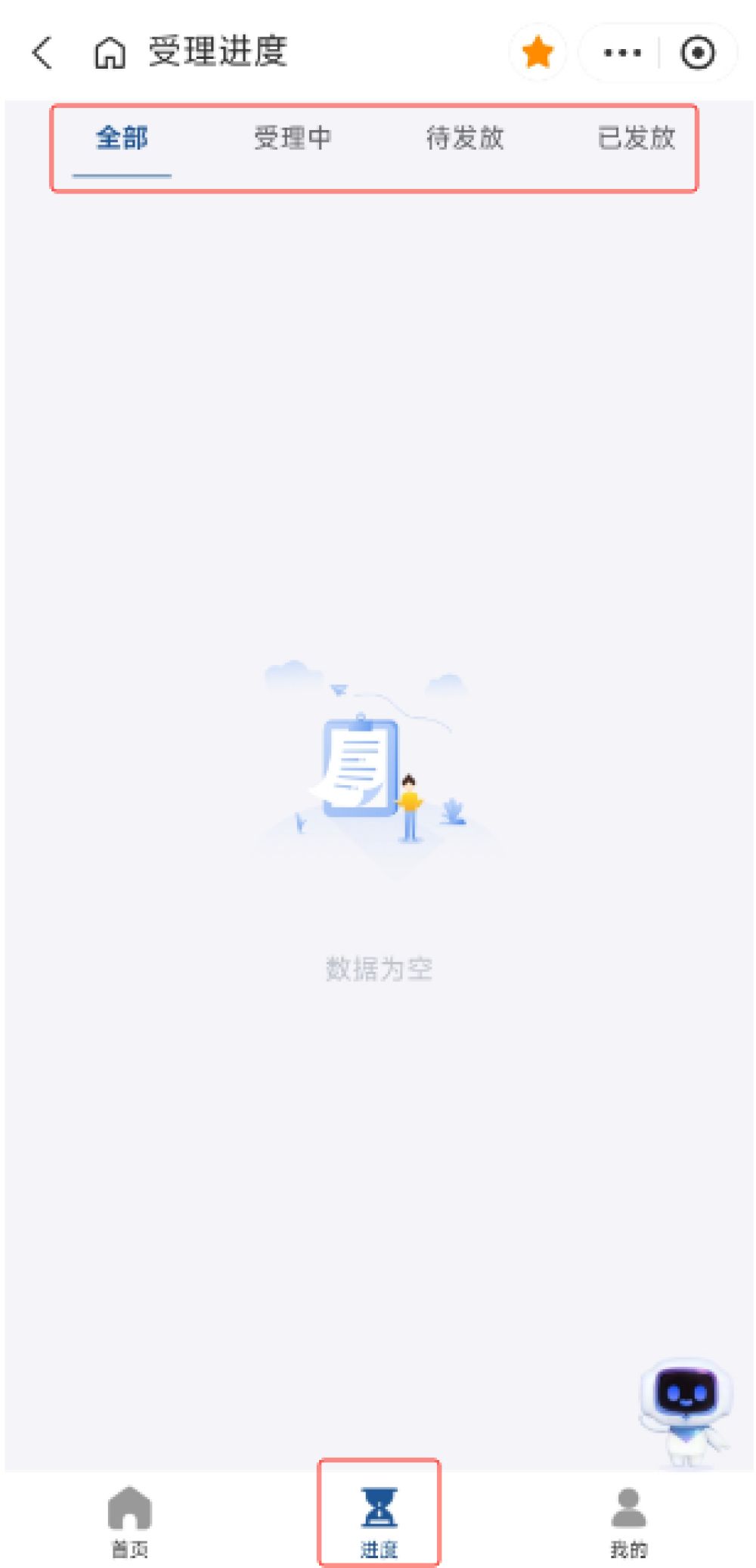
Task: Switch to the 我的 bottom tab
Action: click(628, 1520)
